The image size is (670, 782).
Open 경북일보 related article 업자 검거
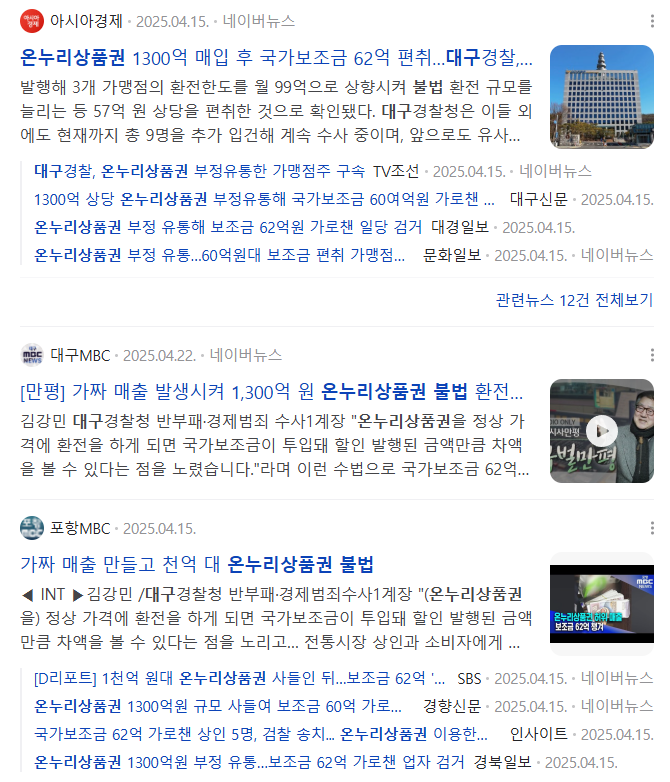point(250,762)
